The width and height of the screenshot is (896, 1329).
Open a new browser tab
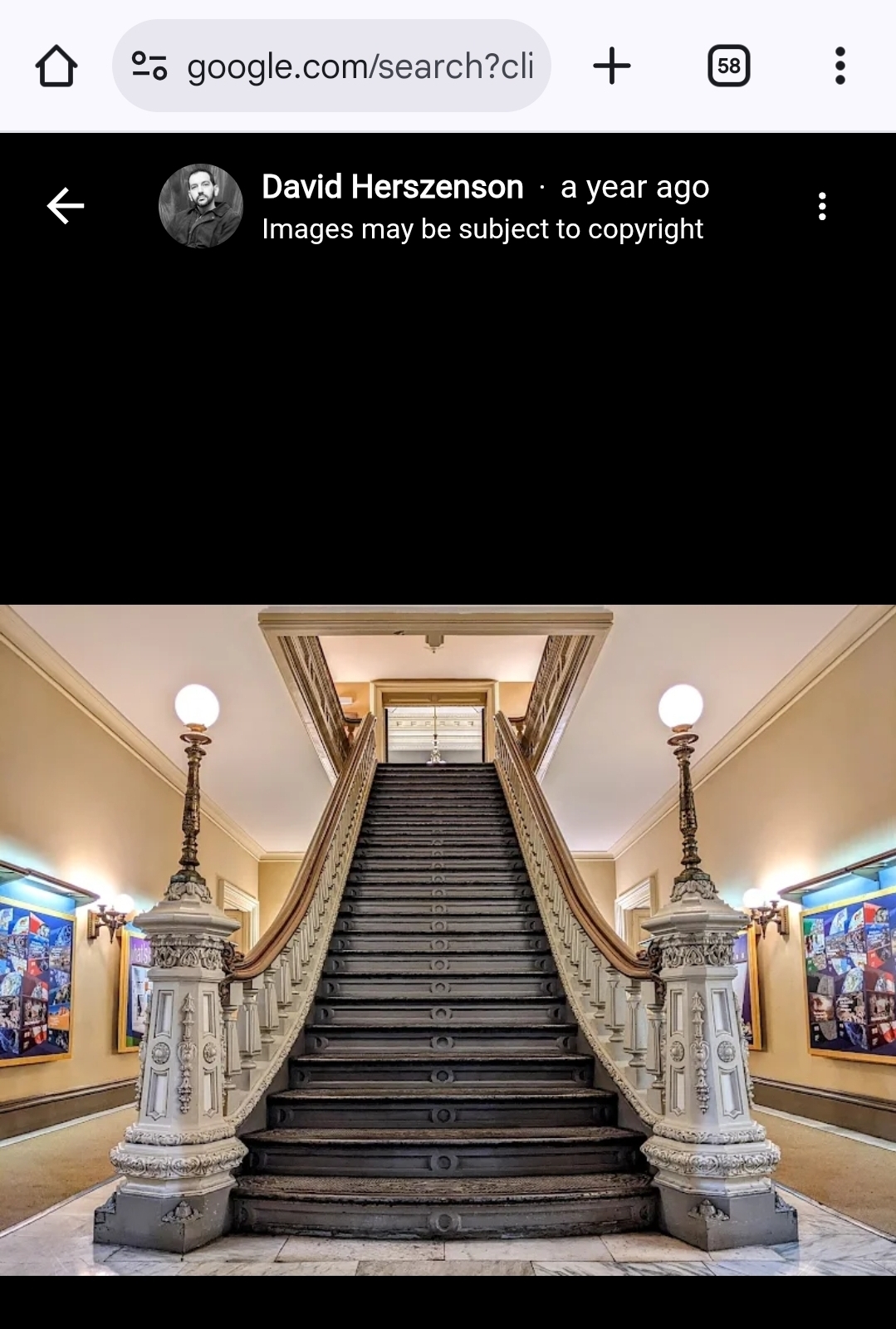pos(612,66)
